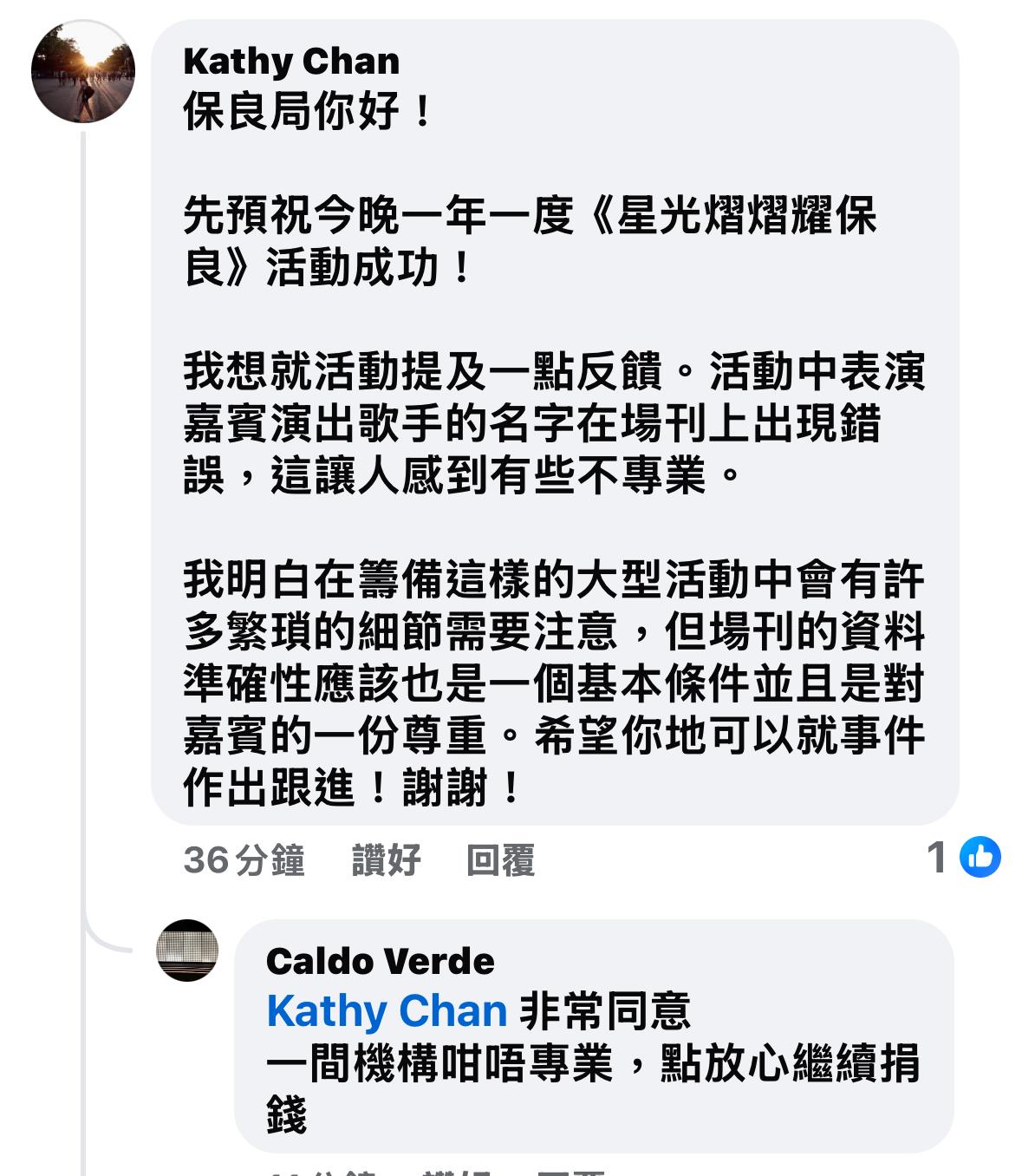The image size is (1022, 1176).
Task: Open Kathy Chan's profile from the comment name
Action: [291, 61]
